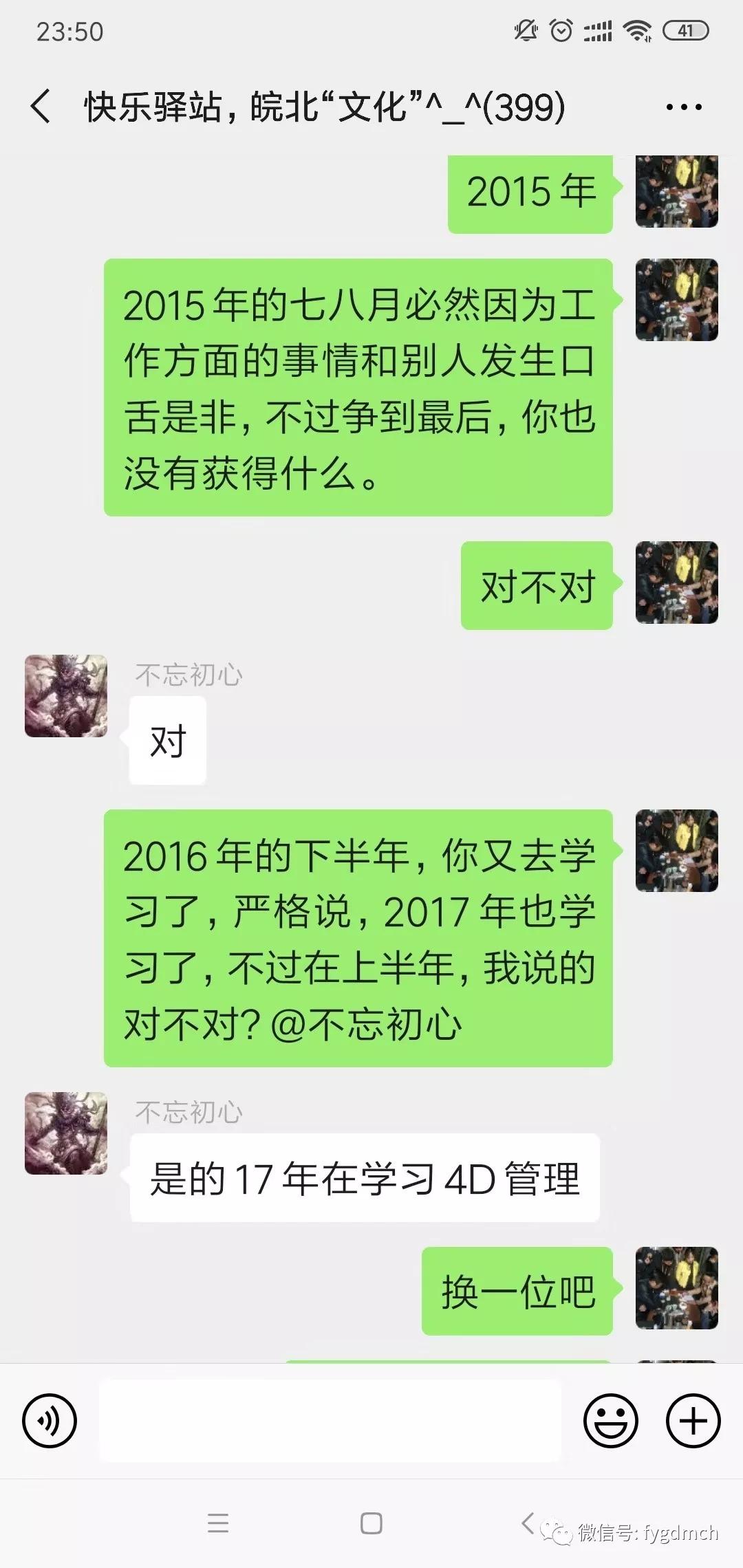Focus the message text field
This screenshot has width=743, height=1568.
coord(330,1421)
